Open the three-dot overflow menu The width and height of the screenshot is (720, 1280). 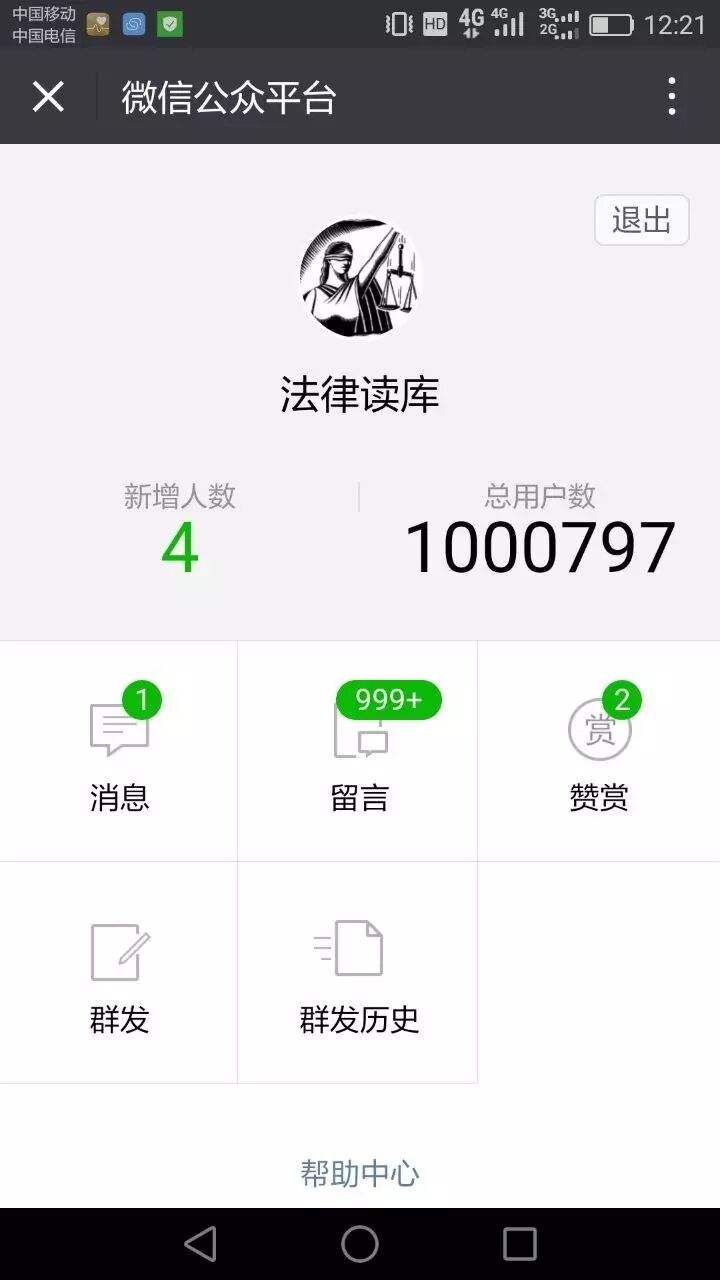tap(672, 97)
